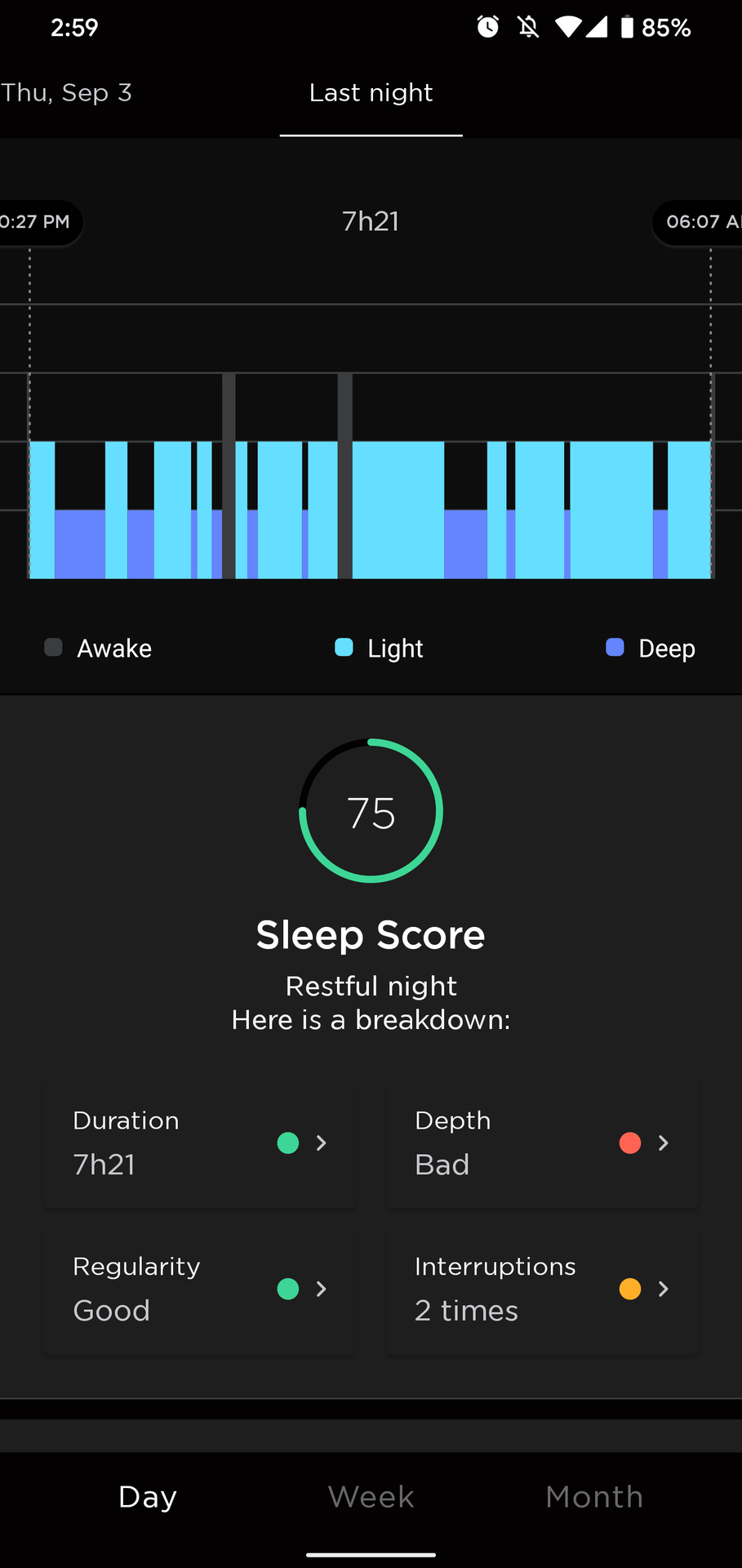Switch to the Thu, Sep 3 date
This screenshot has height=1568, width=742.
point(65,93)
